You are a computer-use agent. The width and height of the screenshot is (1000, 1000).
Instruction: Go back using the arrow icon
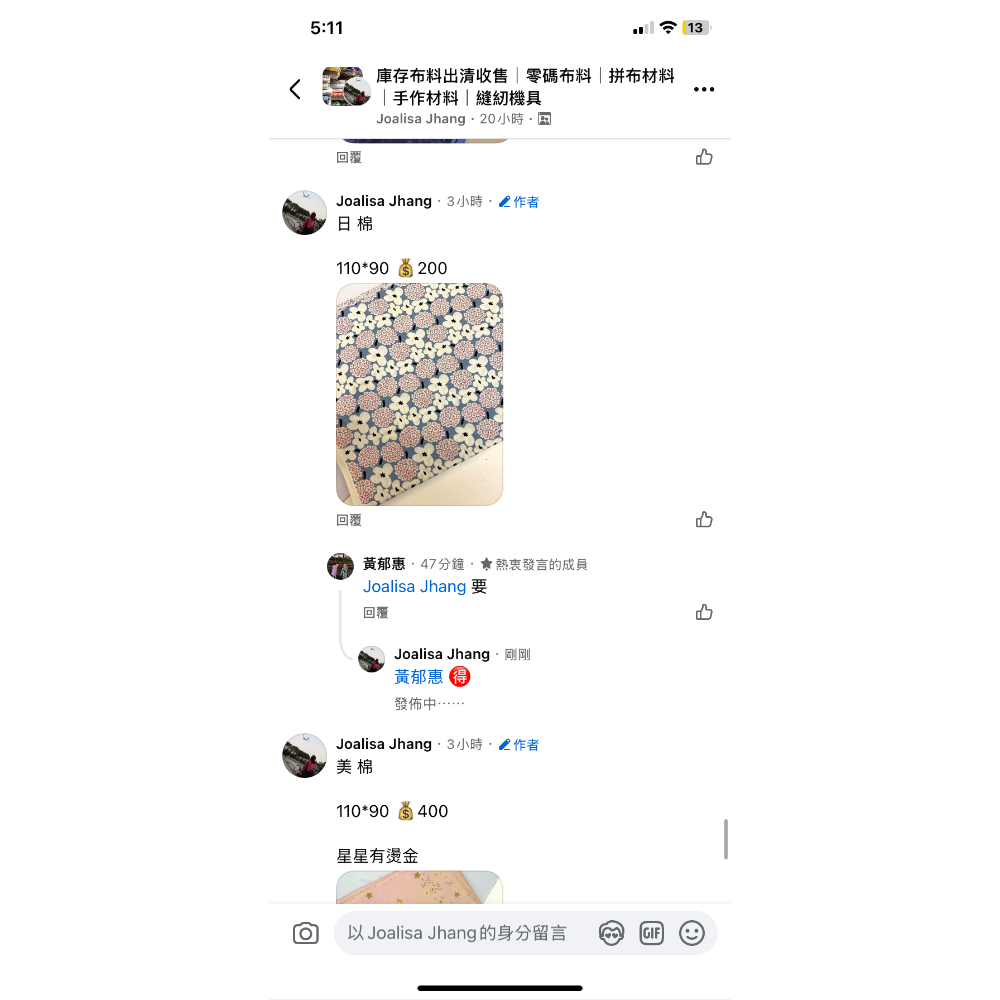(x=295, y=89)
